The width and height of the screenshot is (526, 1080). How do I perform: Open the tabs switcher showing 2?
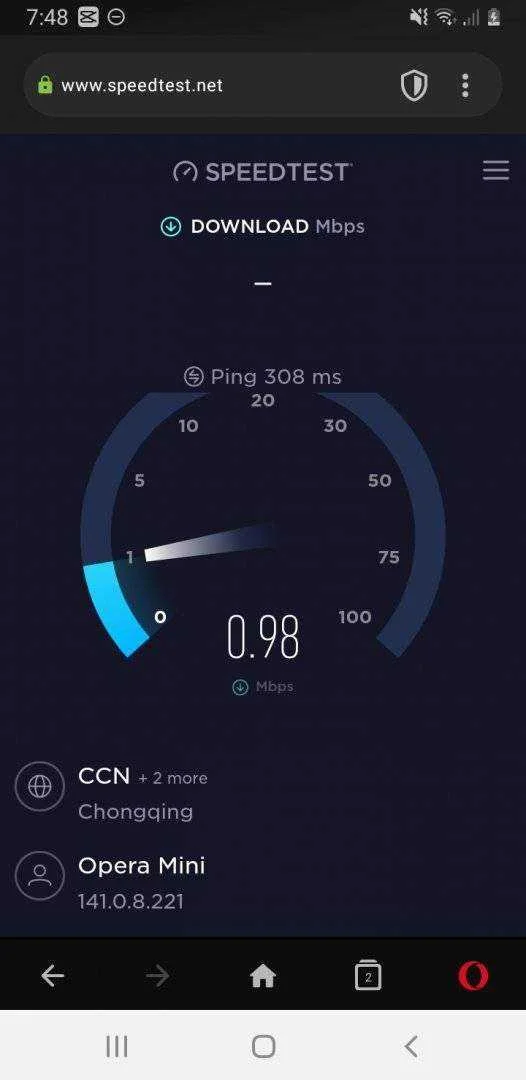(x=368, y=975)
